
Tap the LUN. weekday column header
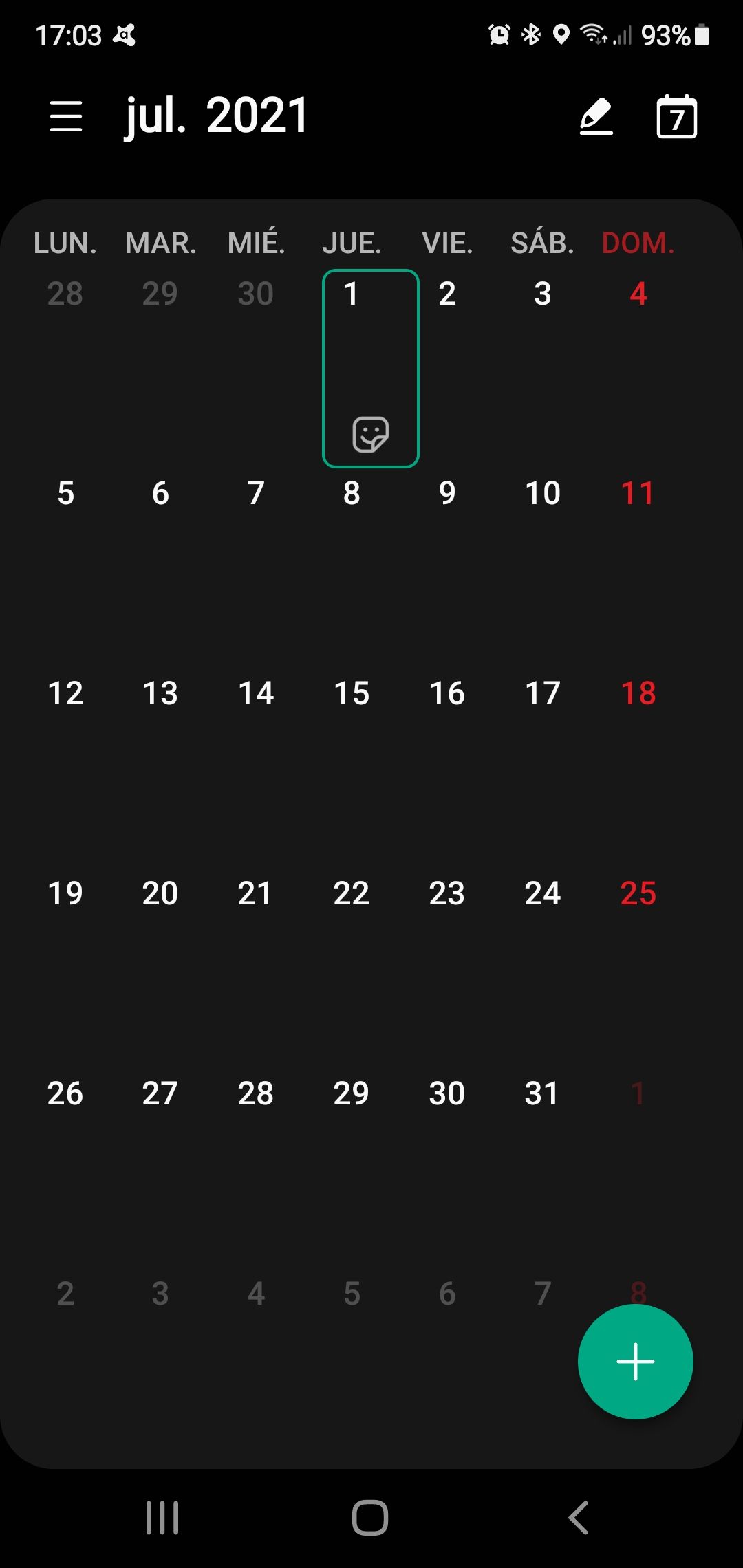pos(65,242)
